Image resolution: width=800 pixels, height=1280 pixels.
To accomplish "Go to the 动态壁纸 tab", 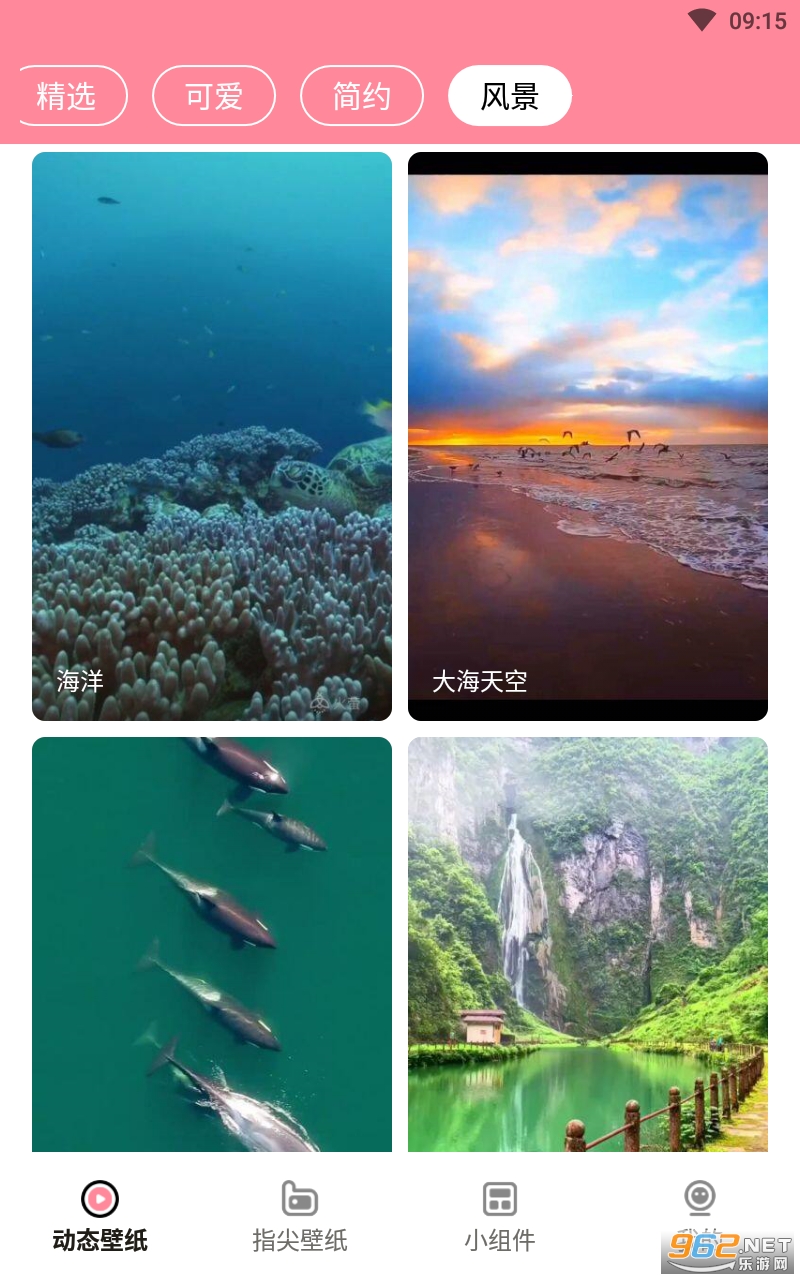I will (x=100, y=1215).
